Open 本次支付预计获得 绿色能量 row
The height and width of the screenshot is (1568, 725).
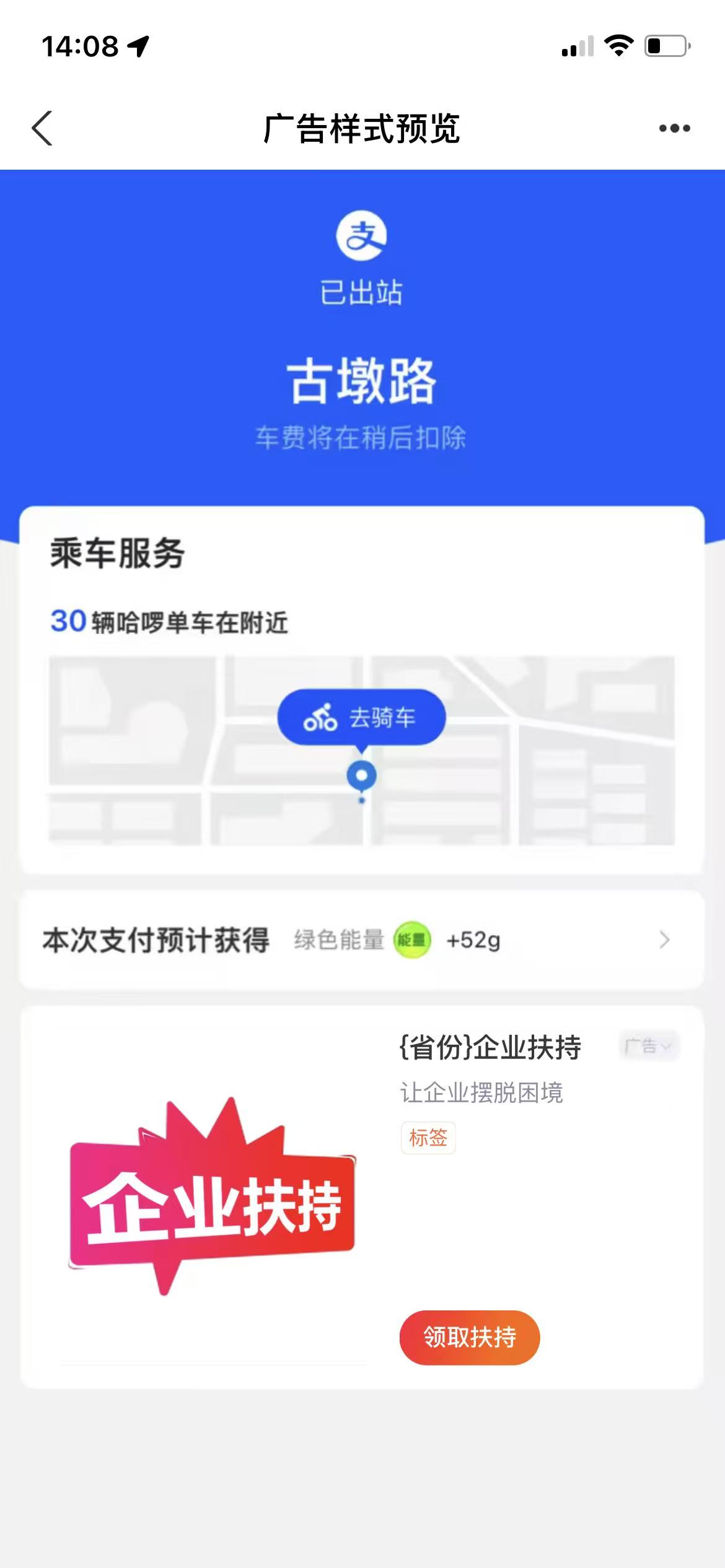point(361,940)
